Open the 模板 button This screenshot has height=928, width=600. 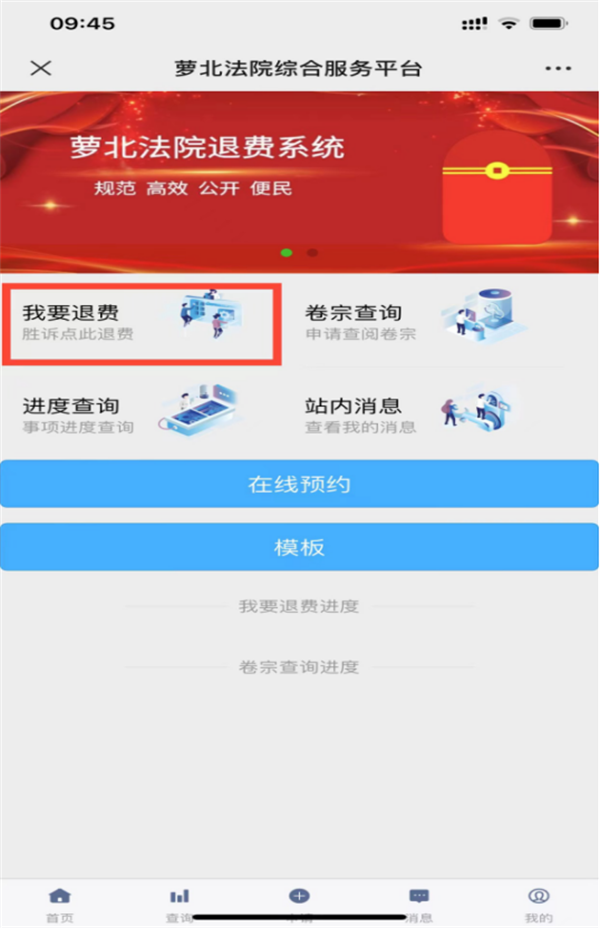tap(300, 547)
